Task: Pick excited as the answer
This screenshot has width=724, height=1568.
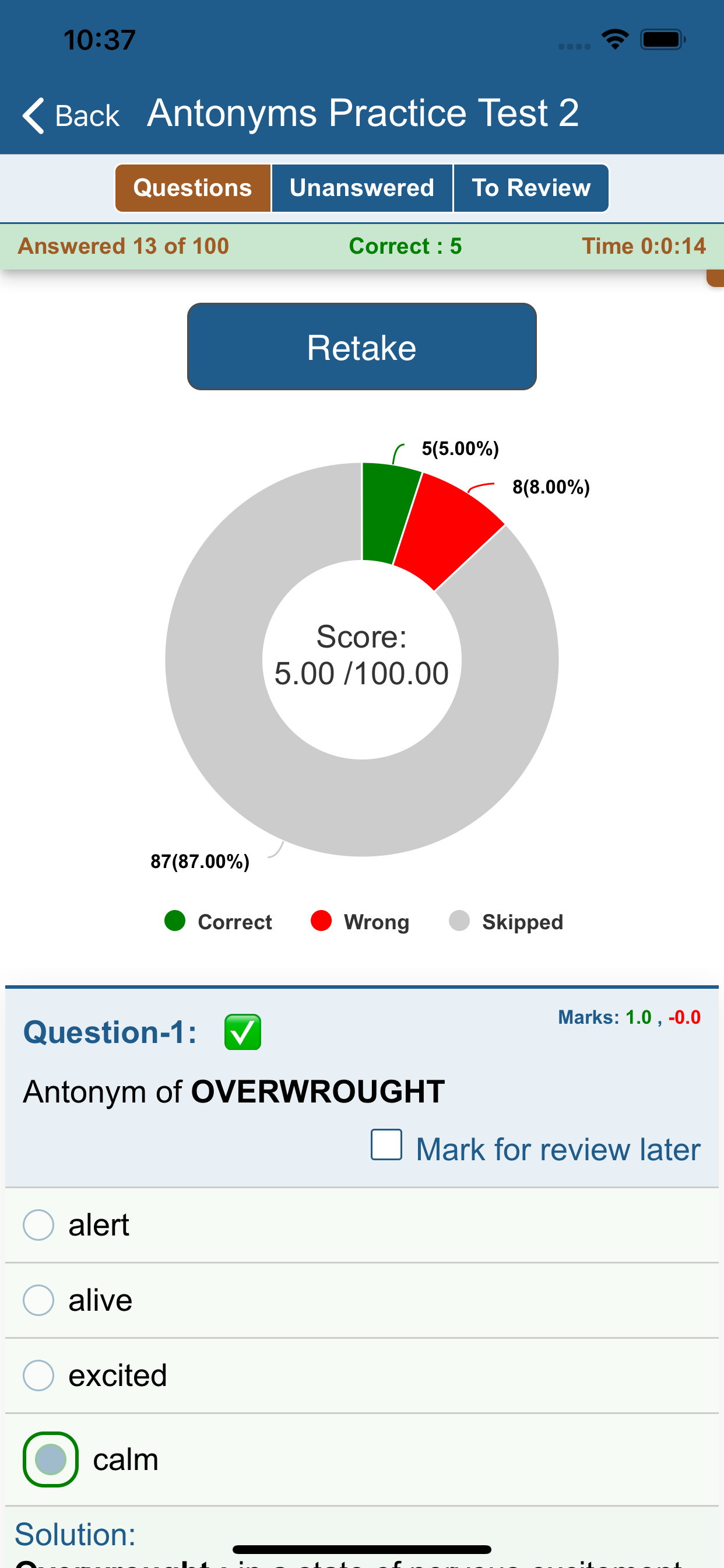Action: (x=362, y=1375)
